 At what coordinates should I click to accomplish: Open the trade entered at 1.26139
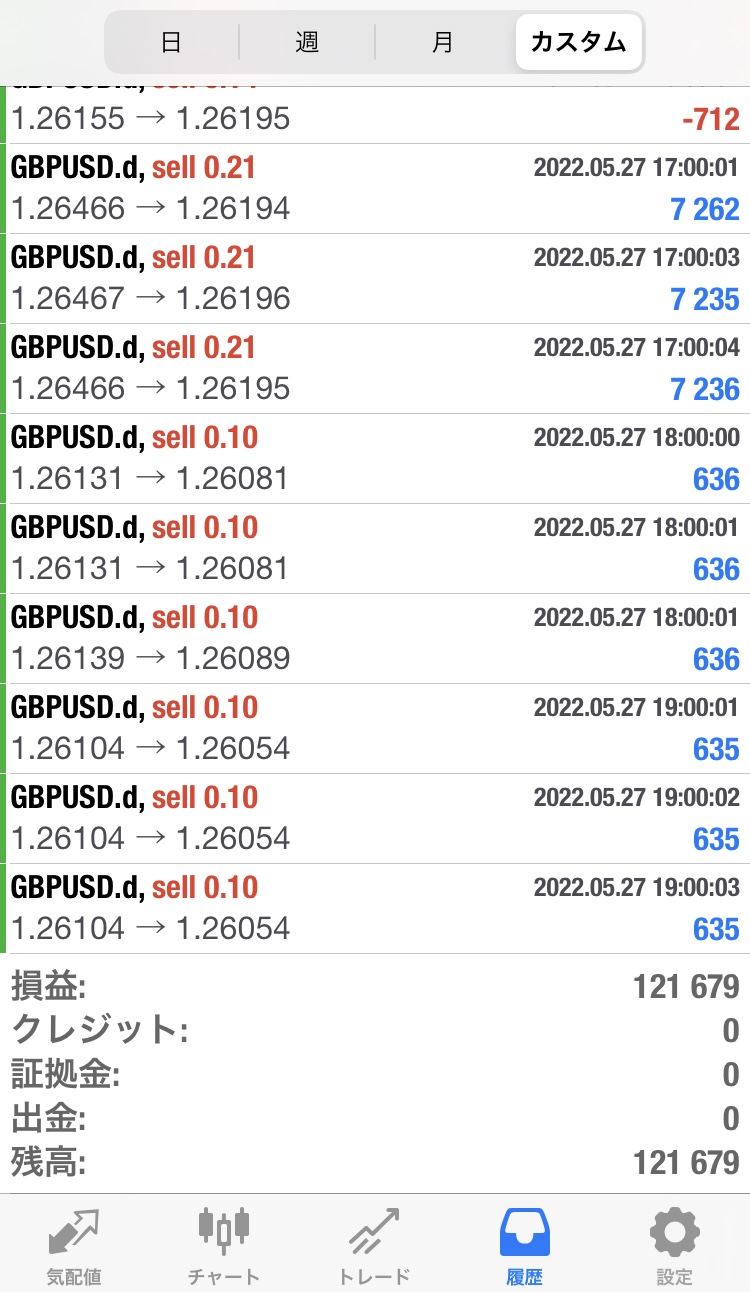point(375,638)
